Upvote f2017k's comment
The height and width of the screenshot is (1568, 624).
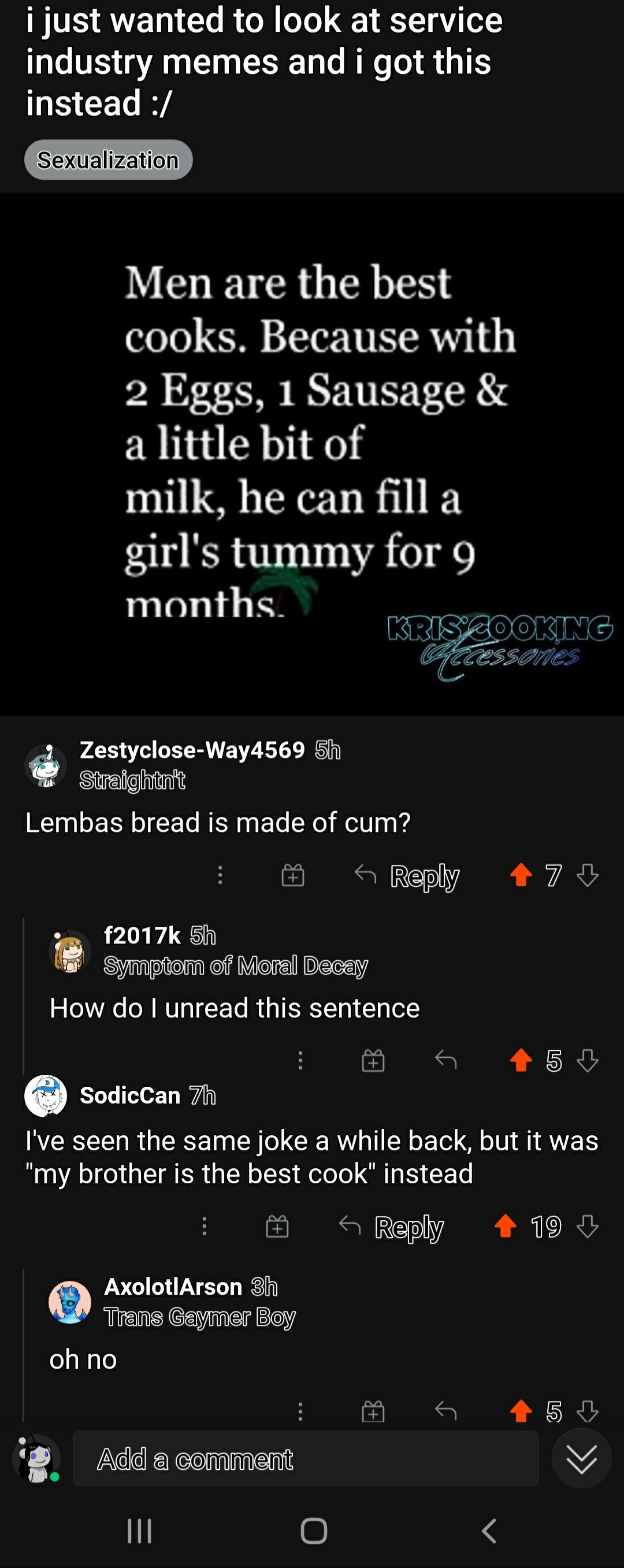(521, 1060)
